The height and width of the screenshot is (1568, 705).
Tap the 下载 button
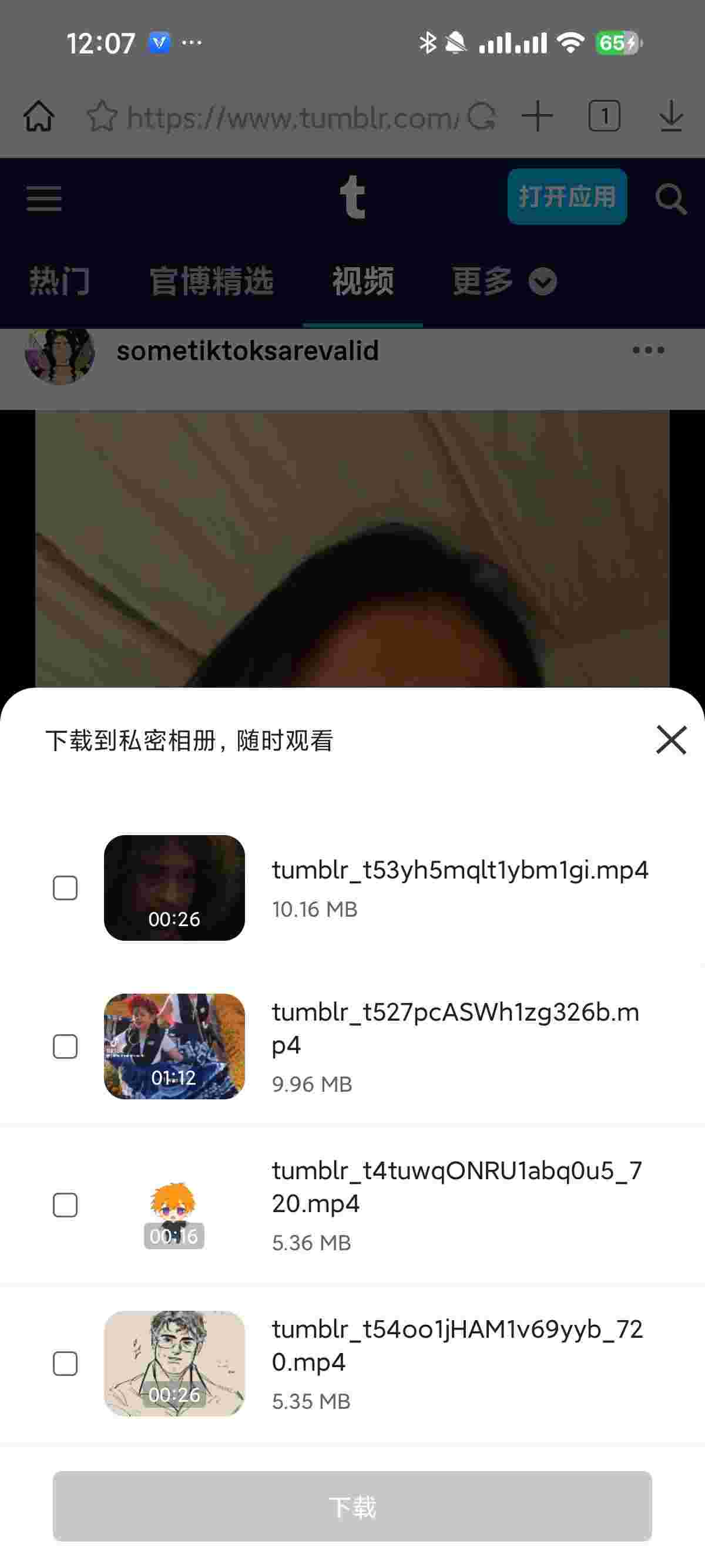tap(352, 1506)
